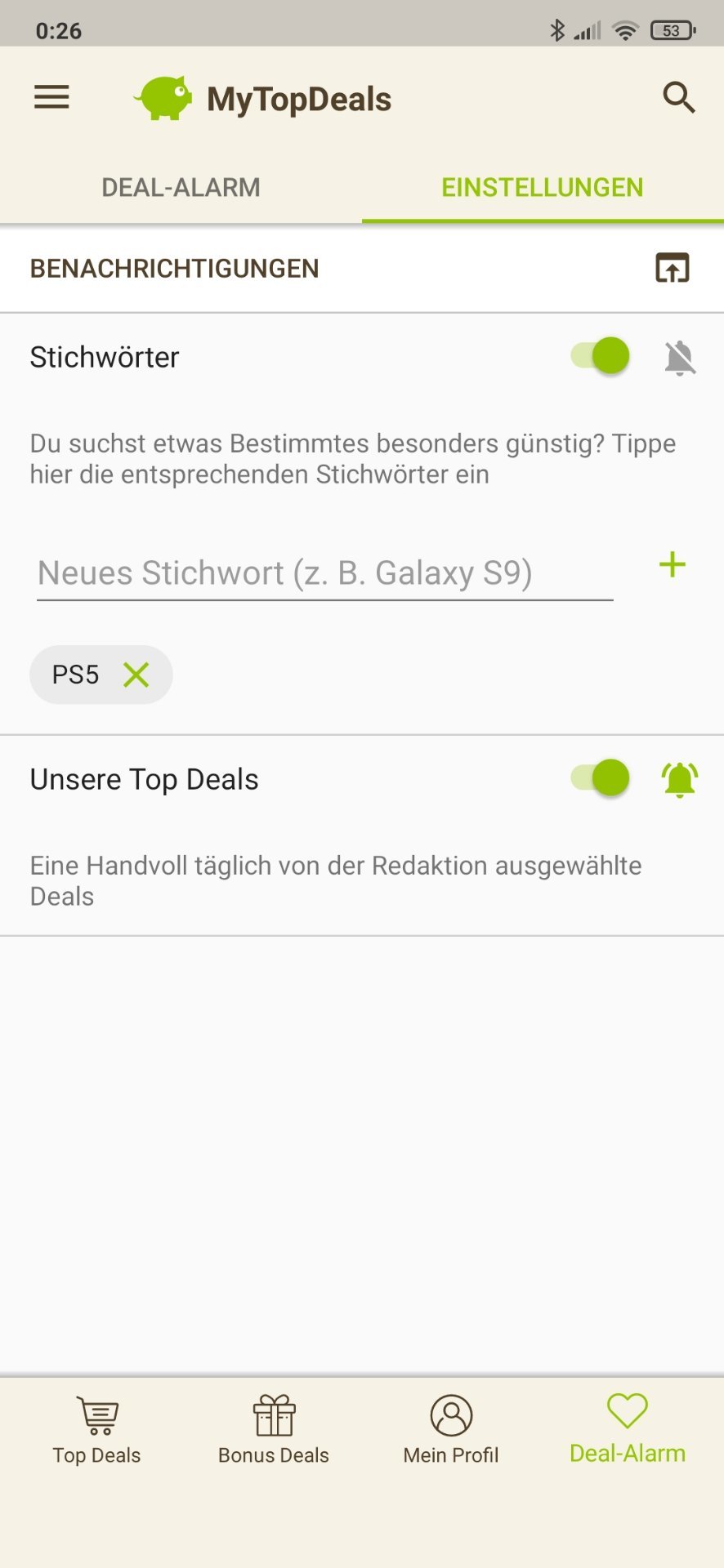Add keyword with the plus icon
Screen dimensions: 724x1568
tap(672, 565)
